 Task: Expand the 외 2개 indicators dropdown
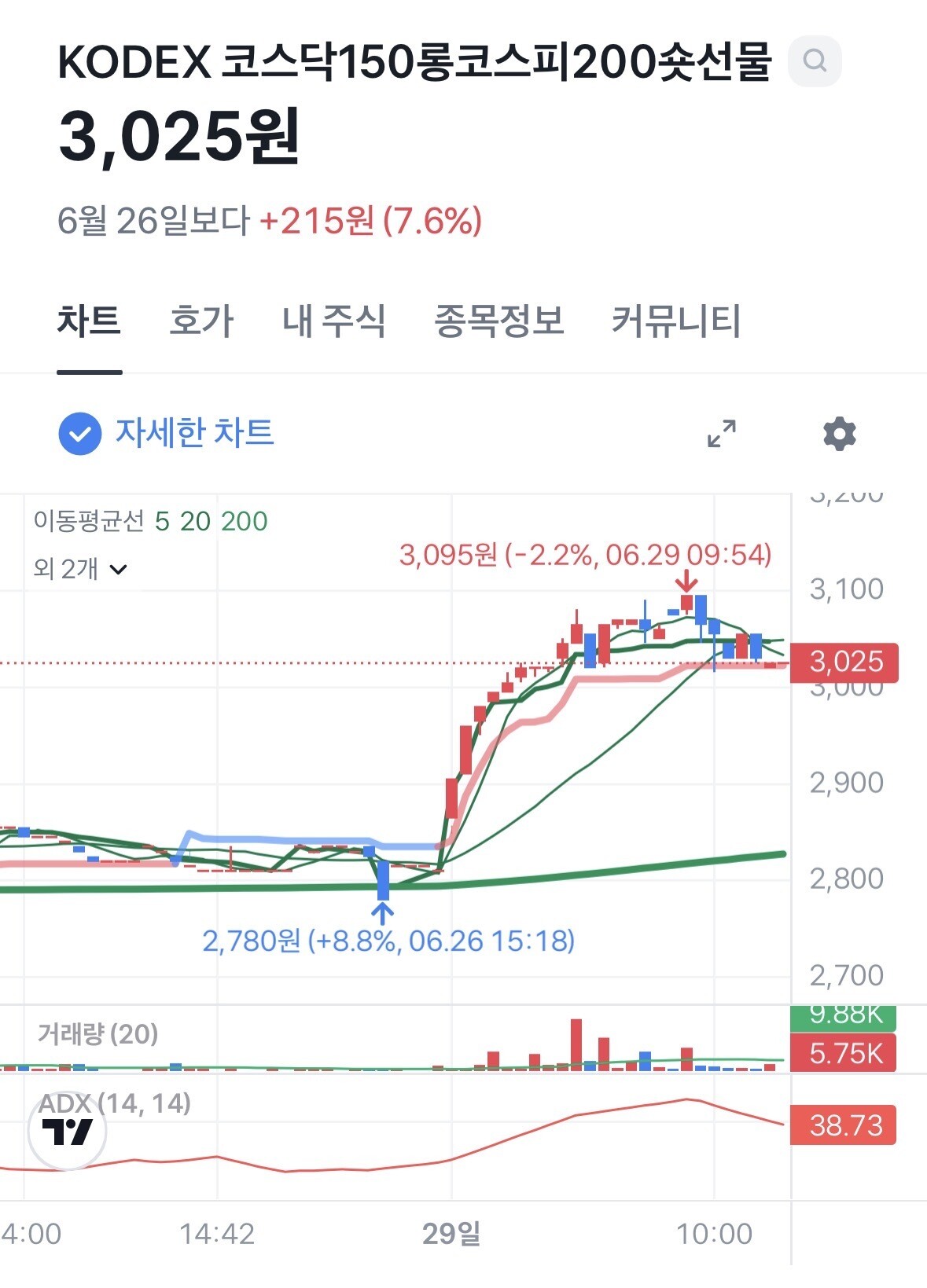click(x=80, y=568)
